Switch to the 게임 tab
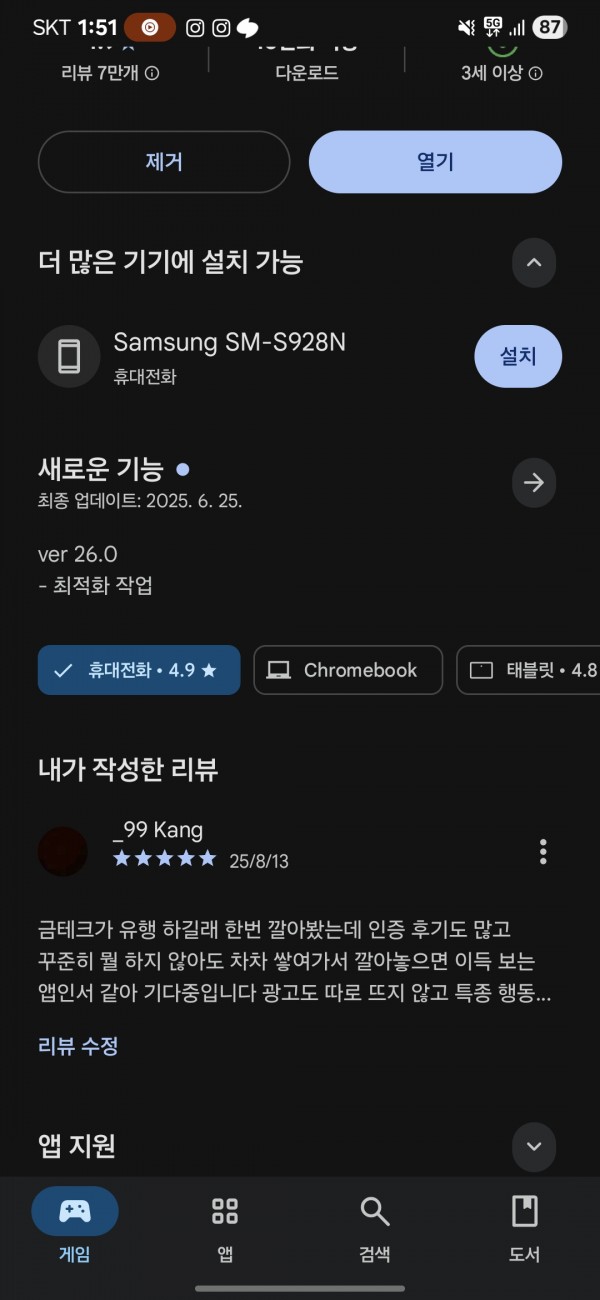Screen dimensions: 600x1300 (x=75, y=1226)
